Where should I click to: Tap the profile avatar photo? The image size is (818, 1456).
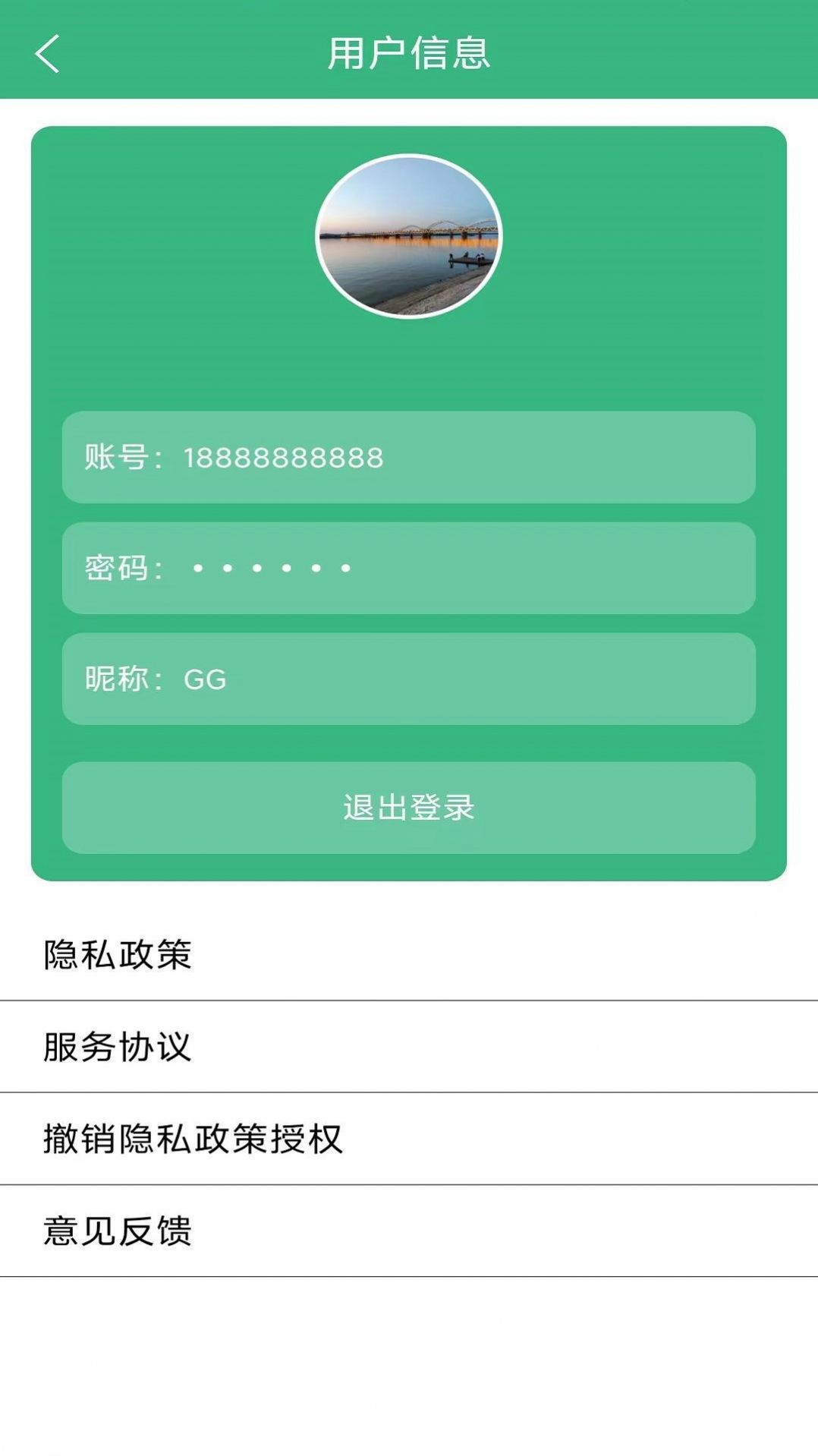[409, 237]
